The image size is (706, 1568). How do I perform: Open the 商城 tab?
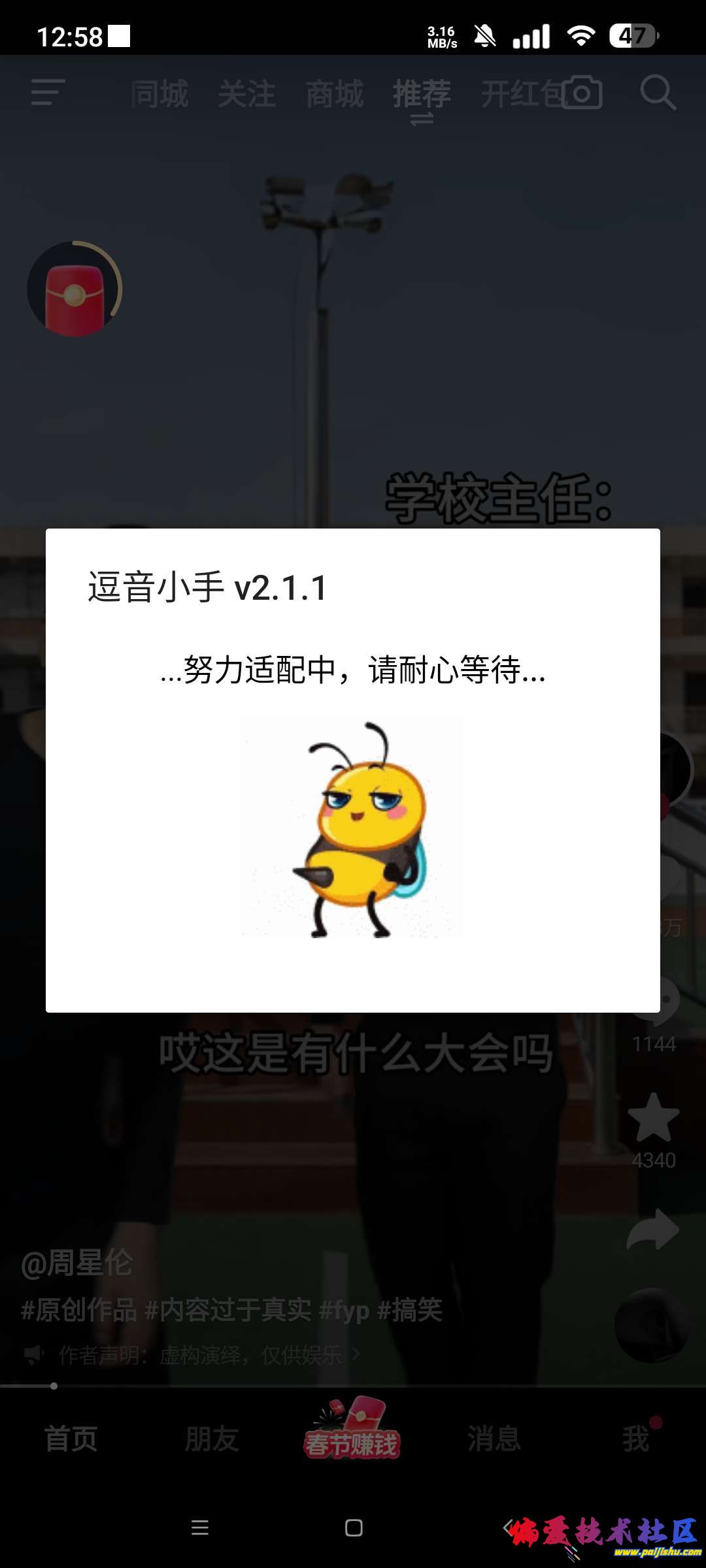(x=334, y=95)
